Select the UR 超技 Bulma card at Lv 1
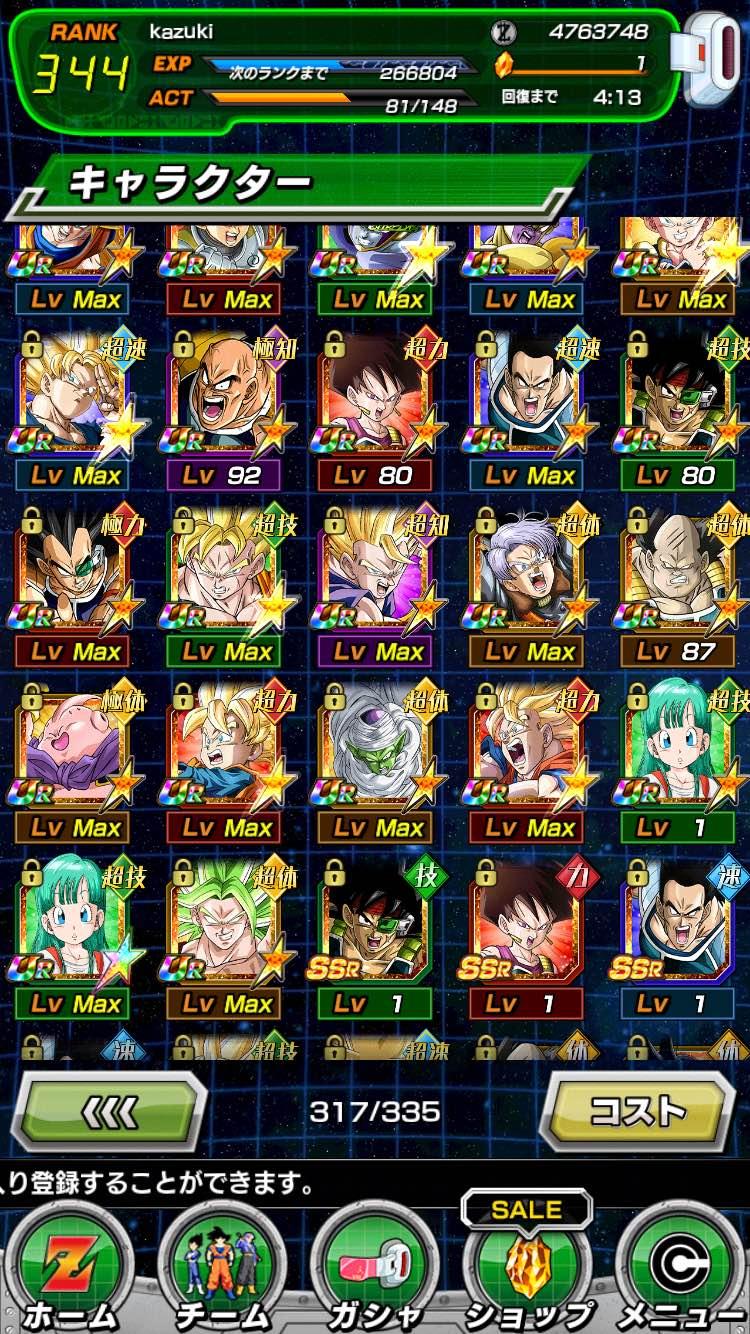Image resolution: width=750 pixels, height=1334 pixels. coord(680,745)
